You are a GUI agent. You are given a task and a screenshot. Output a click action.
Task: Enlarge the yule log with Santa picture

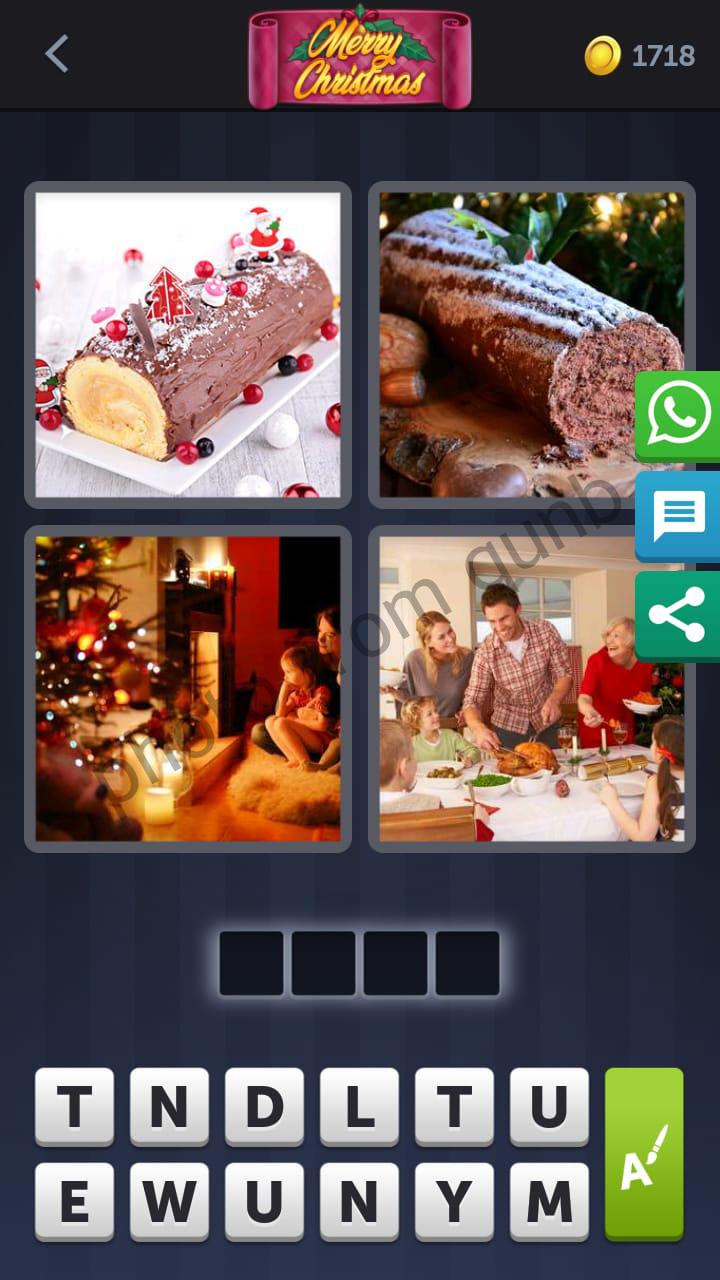188,345
